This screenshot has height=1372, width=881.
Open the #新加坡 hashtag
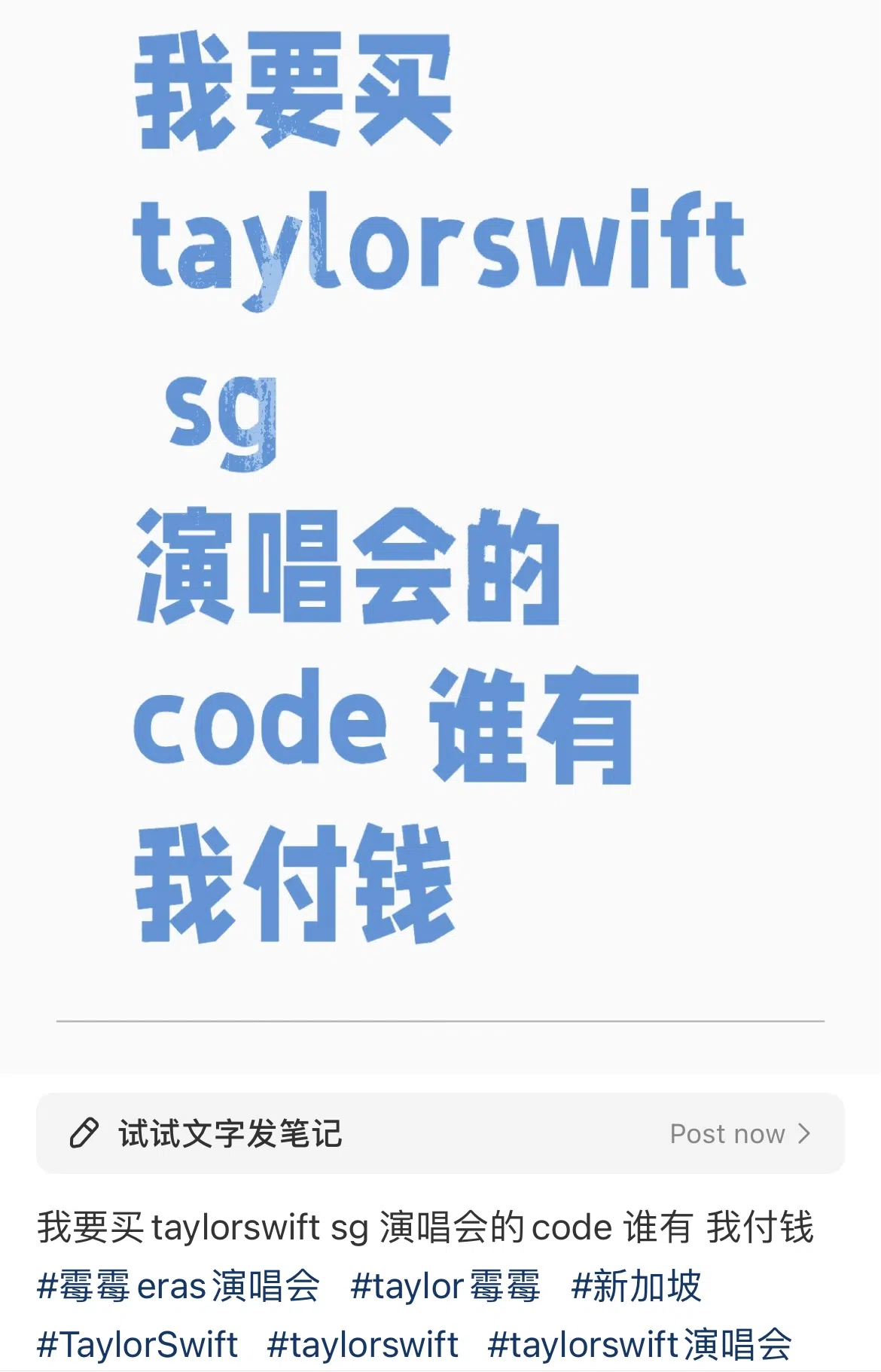636,1286
